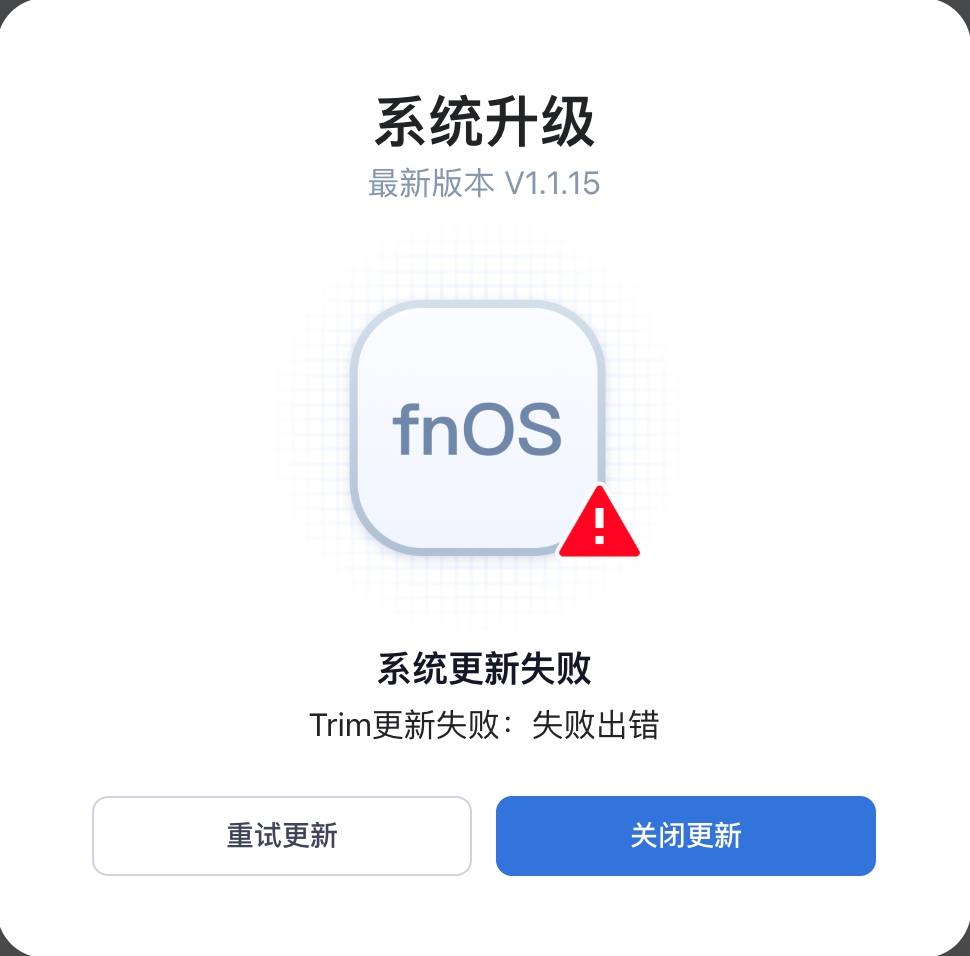
Task: Close the update with 关闭更新
Action: (685, 835)
